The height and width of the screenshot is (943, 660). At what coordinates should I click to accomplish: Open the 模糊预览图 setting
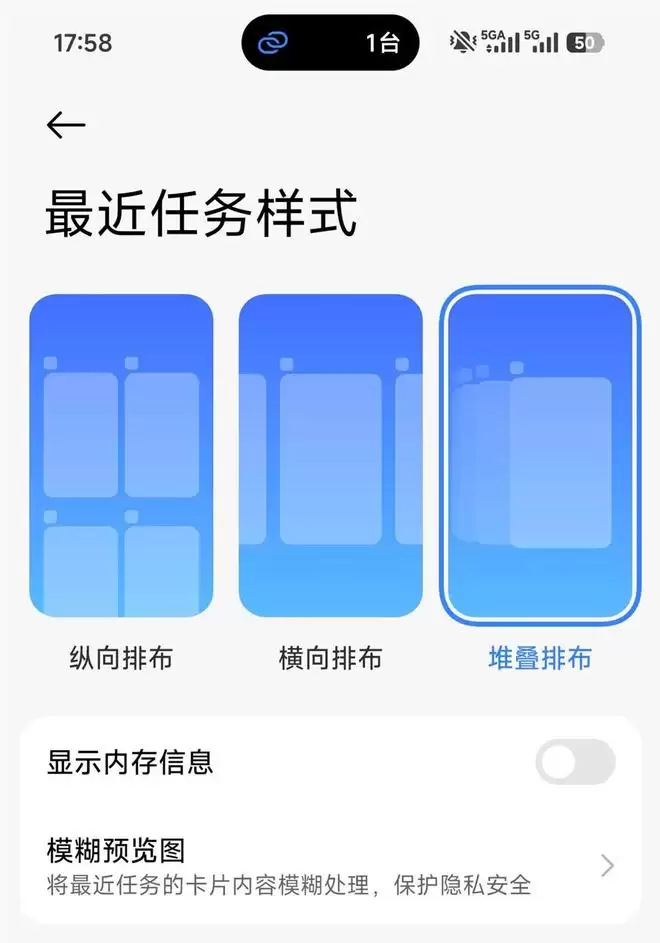click(x=330, y=866)
